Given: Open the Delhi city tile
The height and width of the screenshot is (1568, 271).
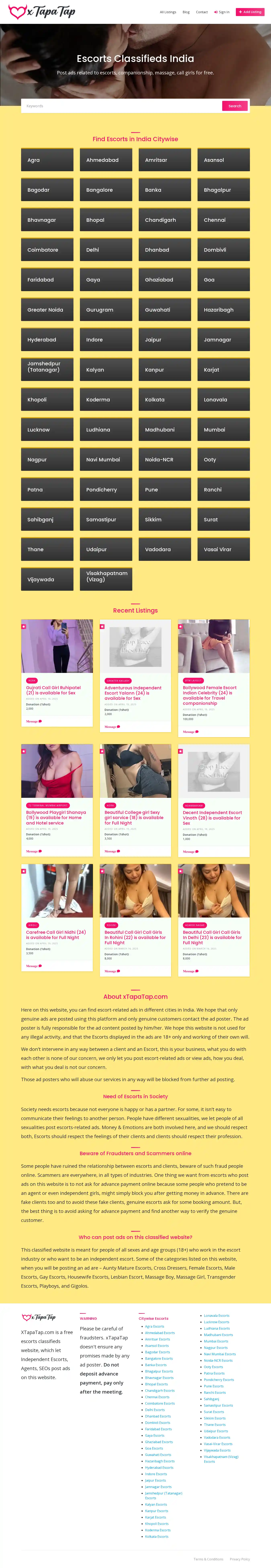Looking at the screenshot, I should tap(106, 250).
